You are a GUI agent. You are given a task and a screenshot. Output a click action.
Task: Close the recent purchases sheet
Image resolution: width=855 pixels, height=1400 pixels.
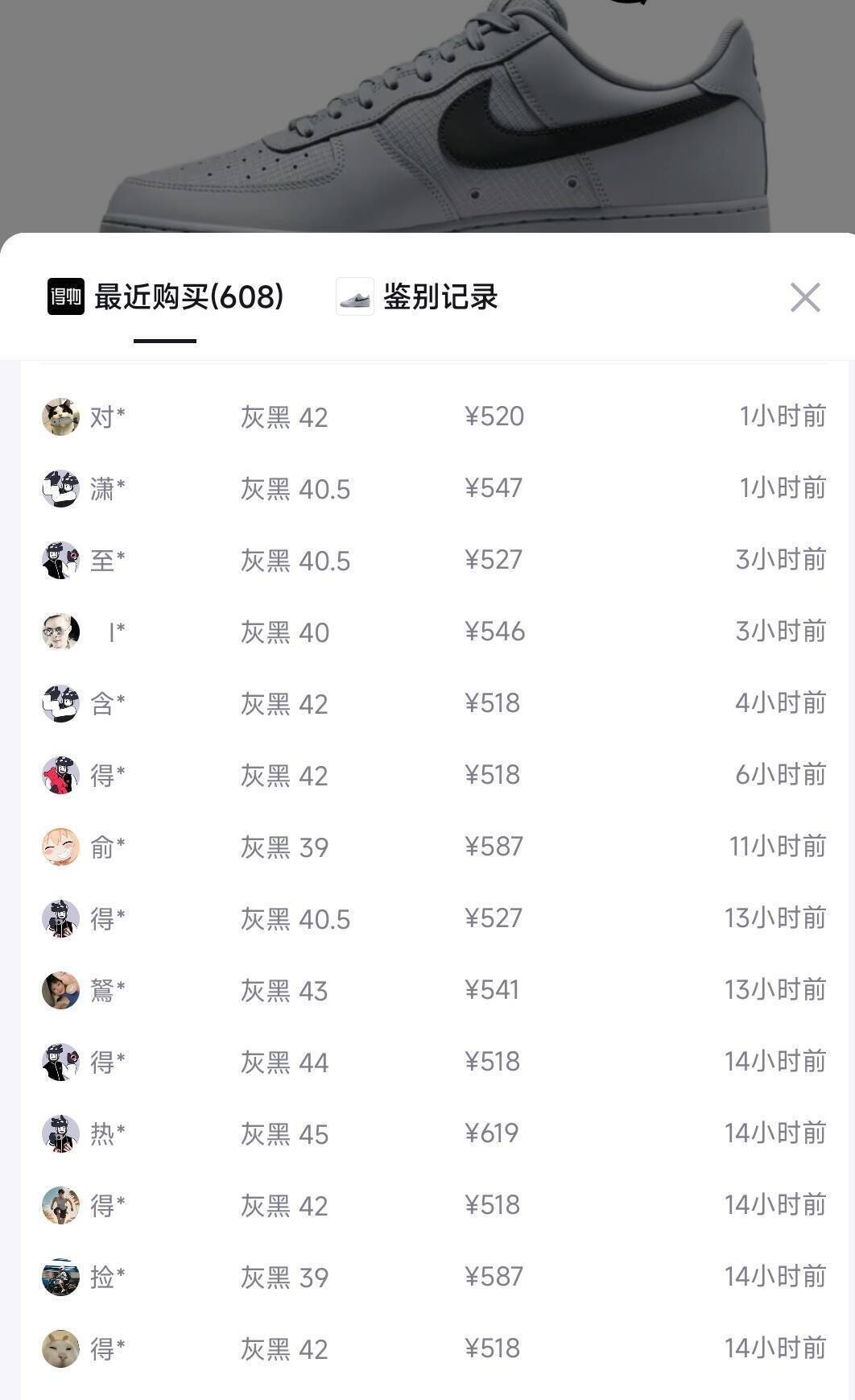click(804, 297)
